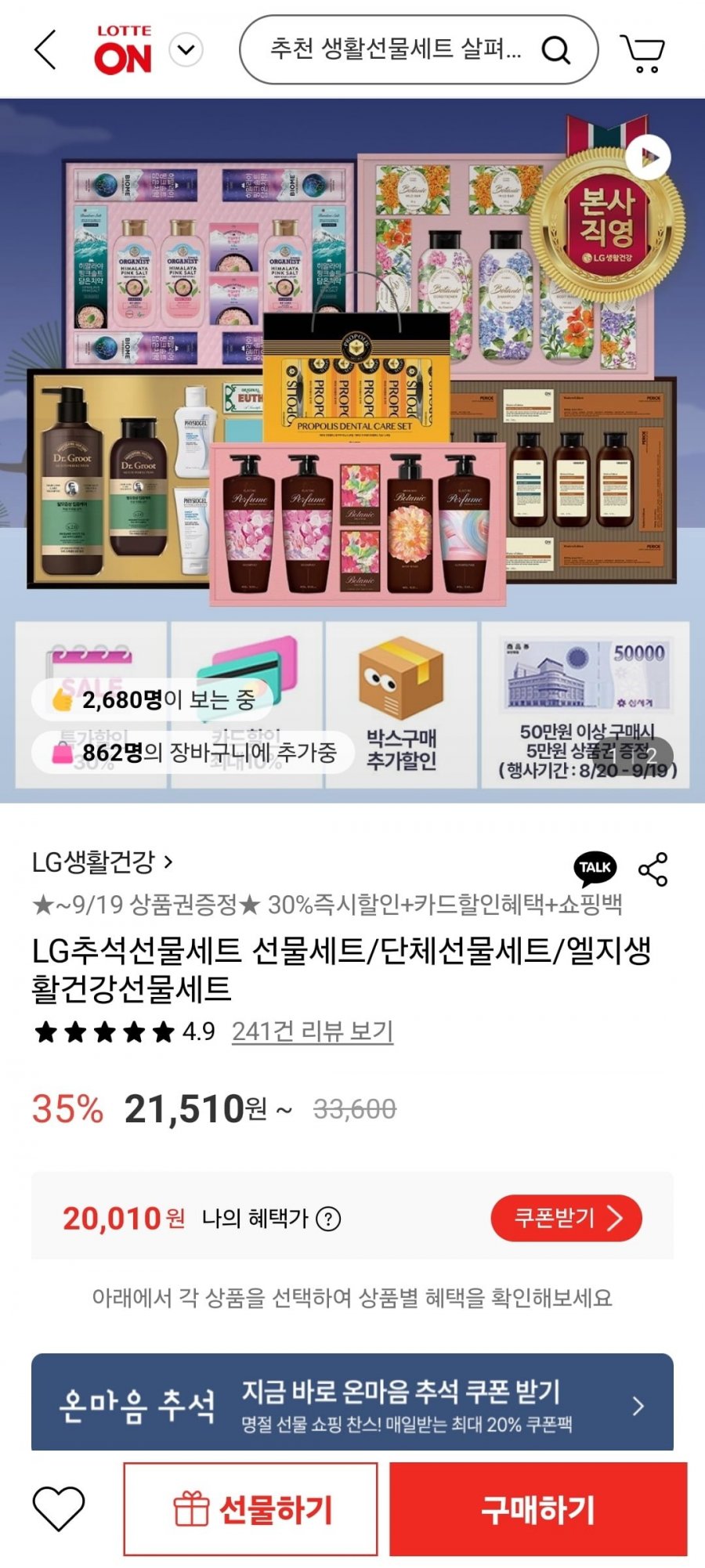Tap 선물하기 to send as gift
This screenshot has width=705, height=1568.
pos(251,1509)
